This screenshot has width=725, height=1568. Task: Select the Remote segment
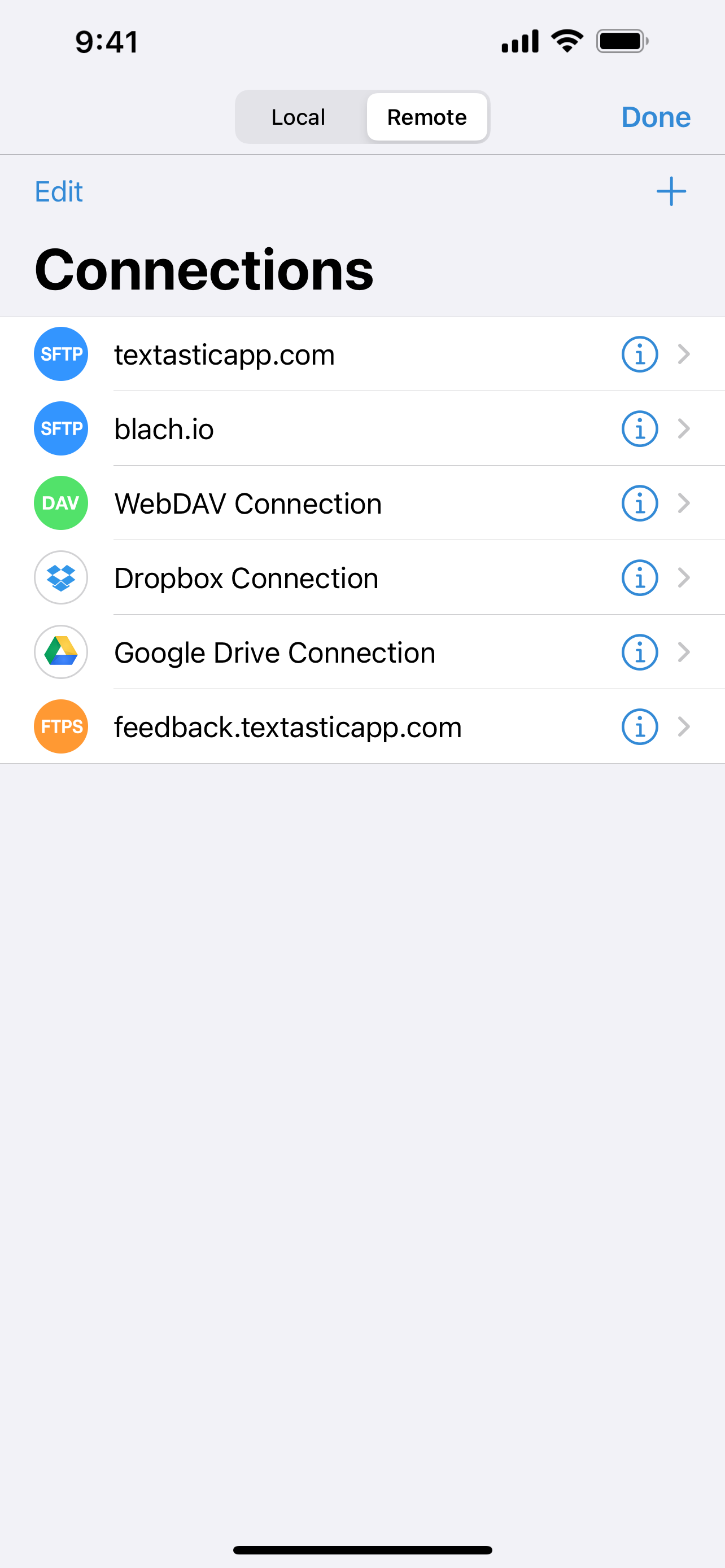point(427,117)
